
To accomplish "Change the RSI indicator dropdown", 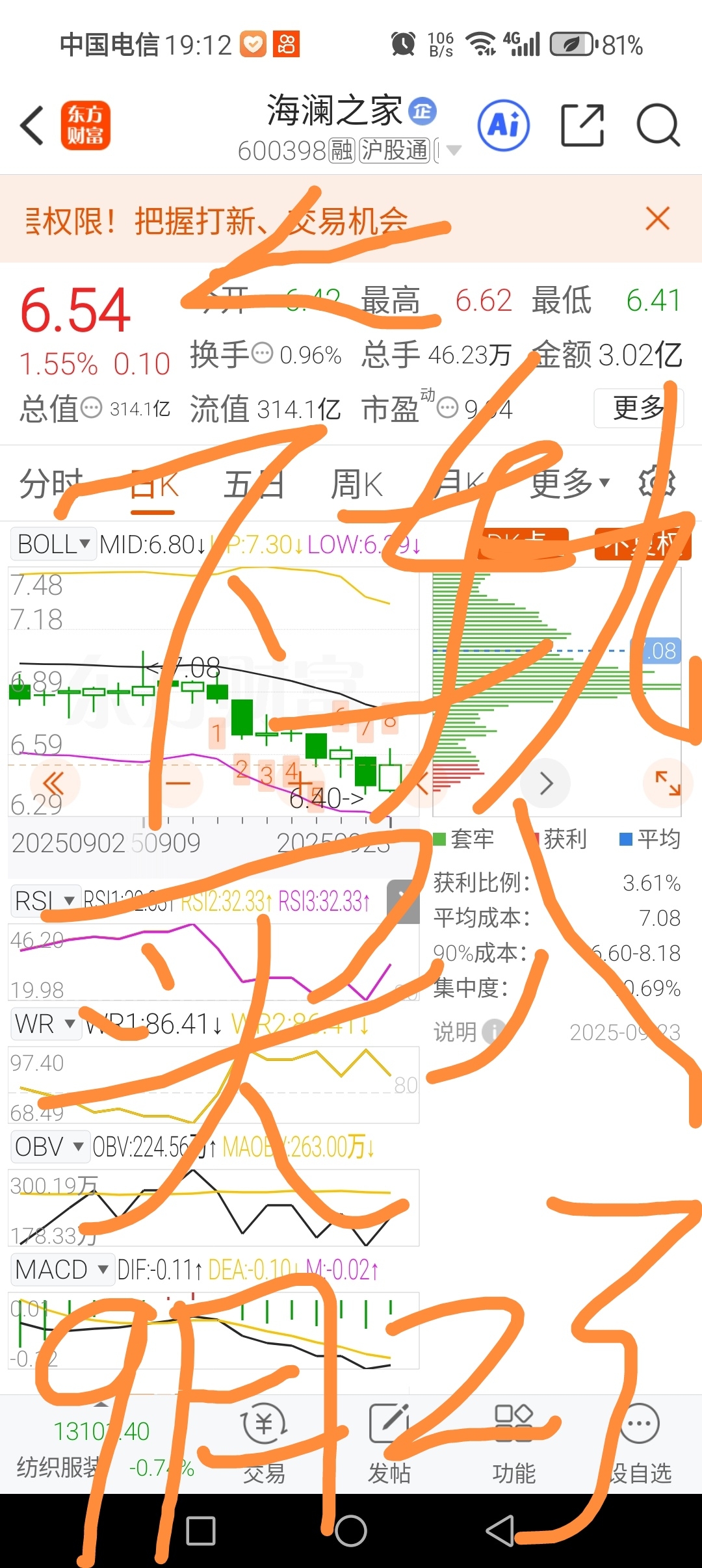I will [45, 900].
